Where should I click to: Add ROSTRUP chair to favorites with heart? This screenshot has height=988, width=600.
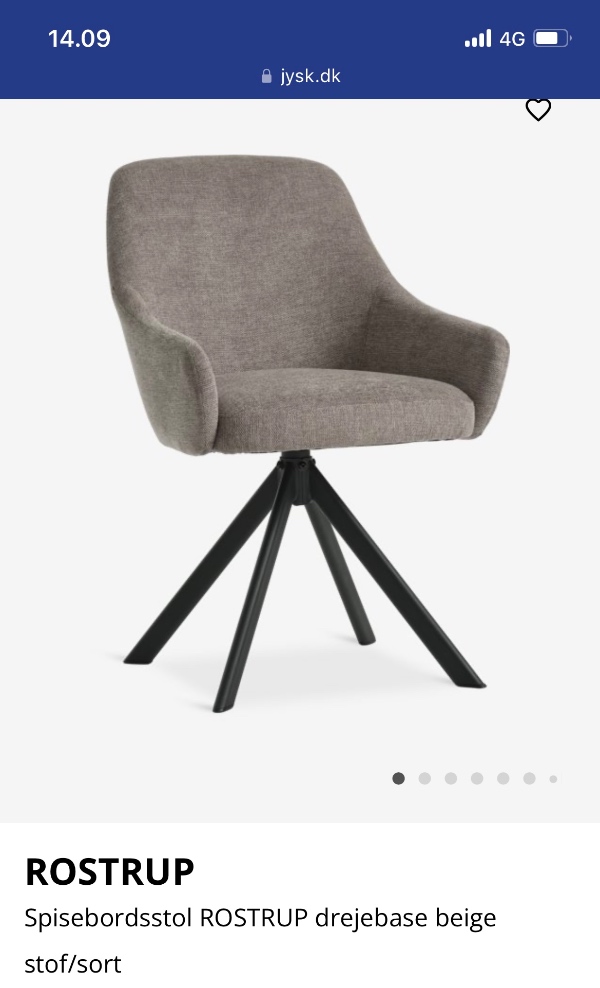538,110
